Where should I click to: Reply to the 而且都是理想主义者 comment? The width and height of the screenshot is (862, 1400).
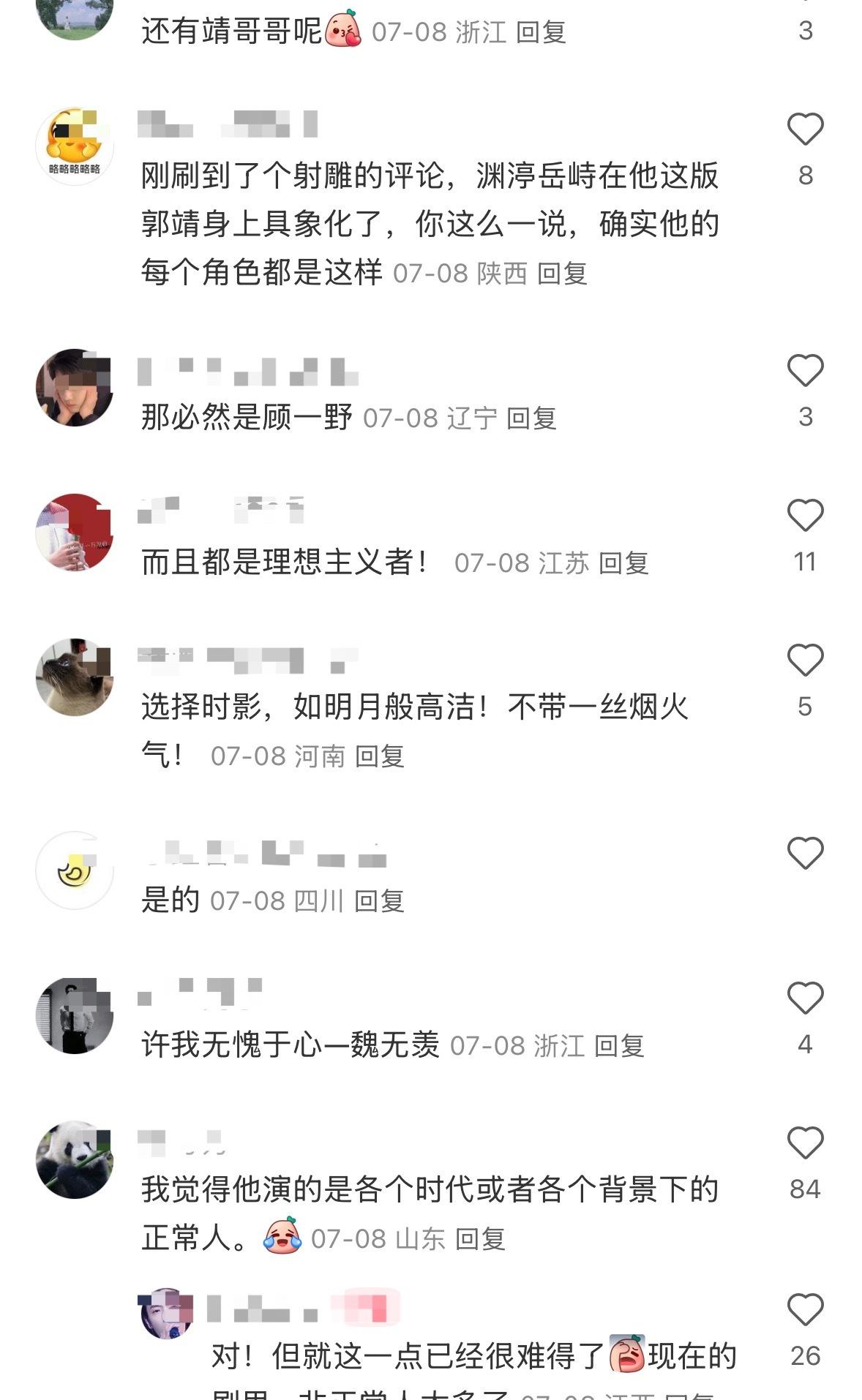(623, 563)
